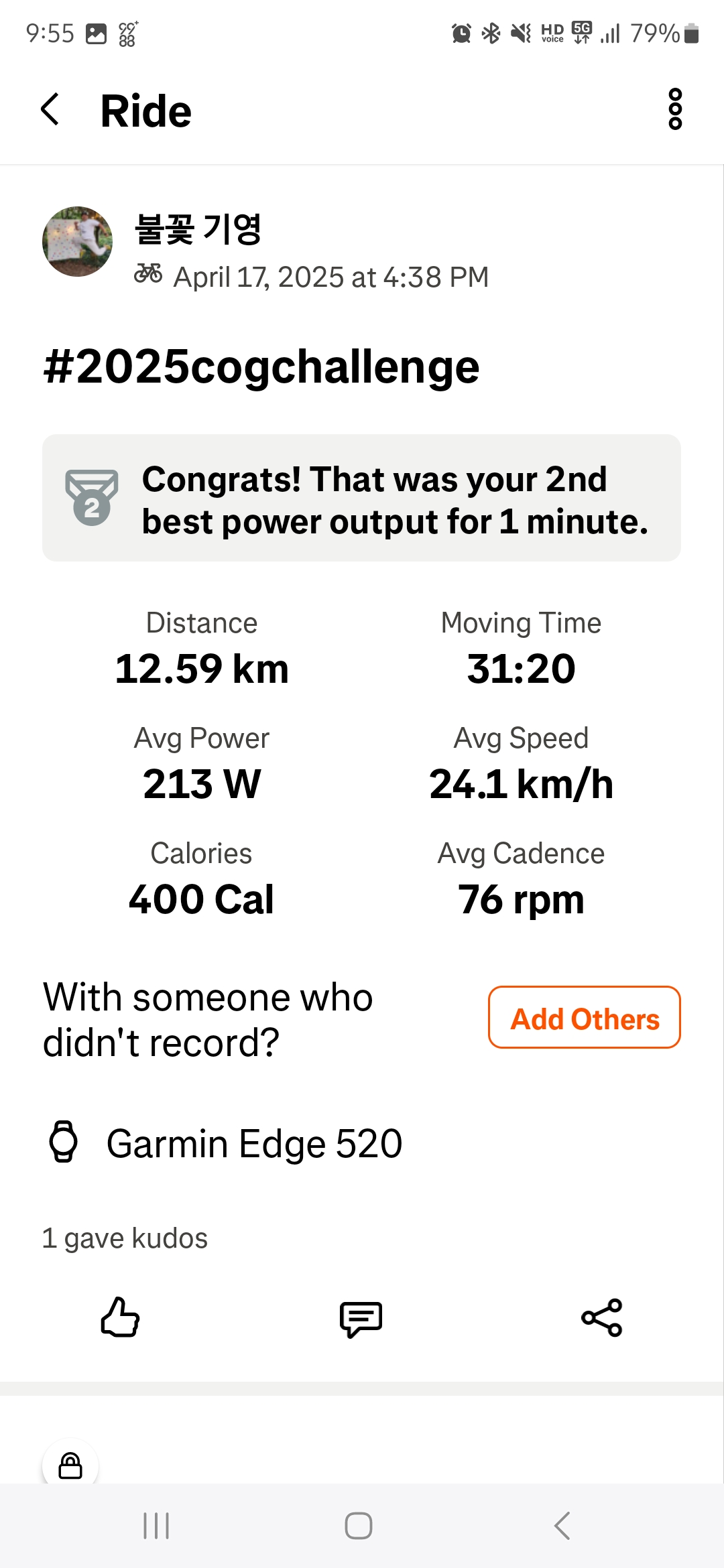Tap the Add Others button
This screenshot has height=1568, width=724.
click(585, 1017)
